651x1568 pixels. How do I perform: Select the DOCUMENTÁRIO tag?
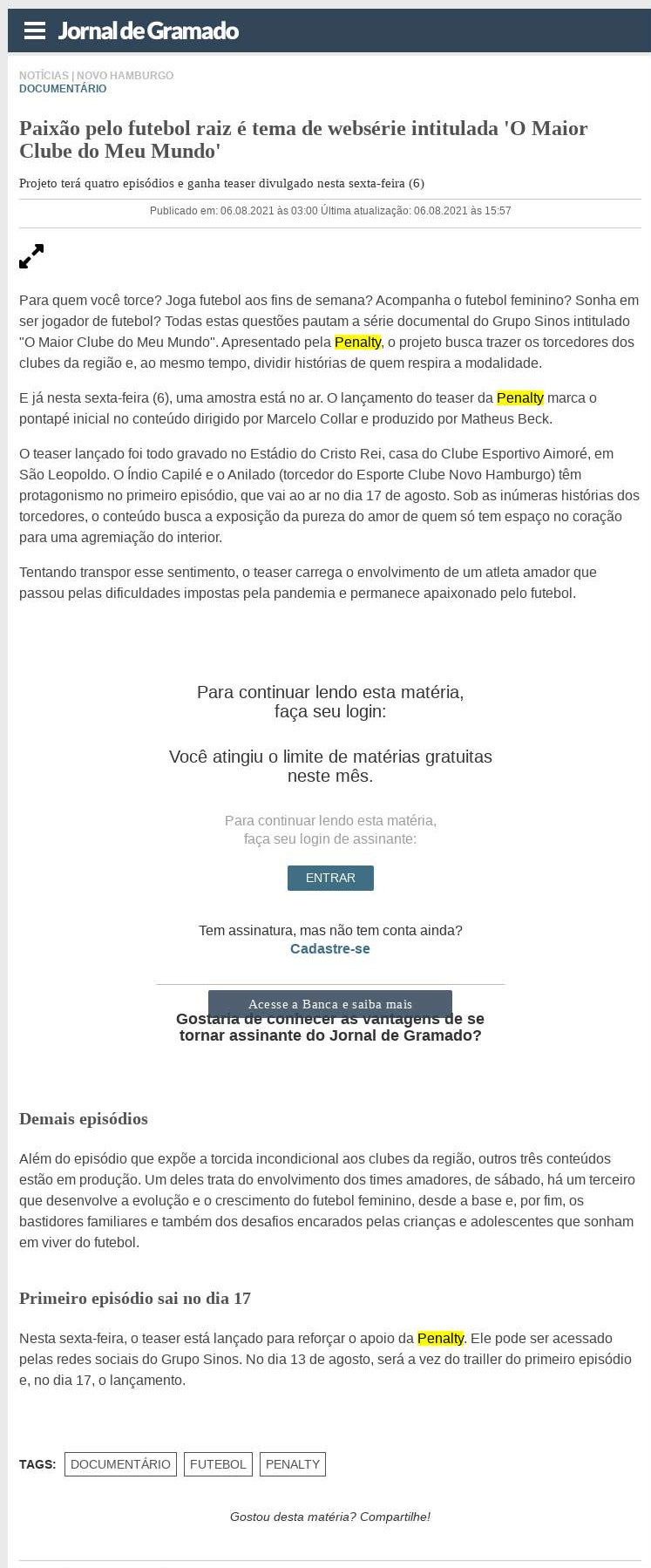(x=120, y=1463)
